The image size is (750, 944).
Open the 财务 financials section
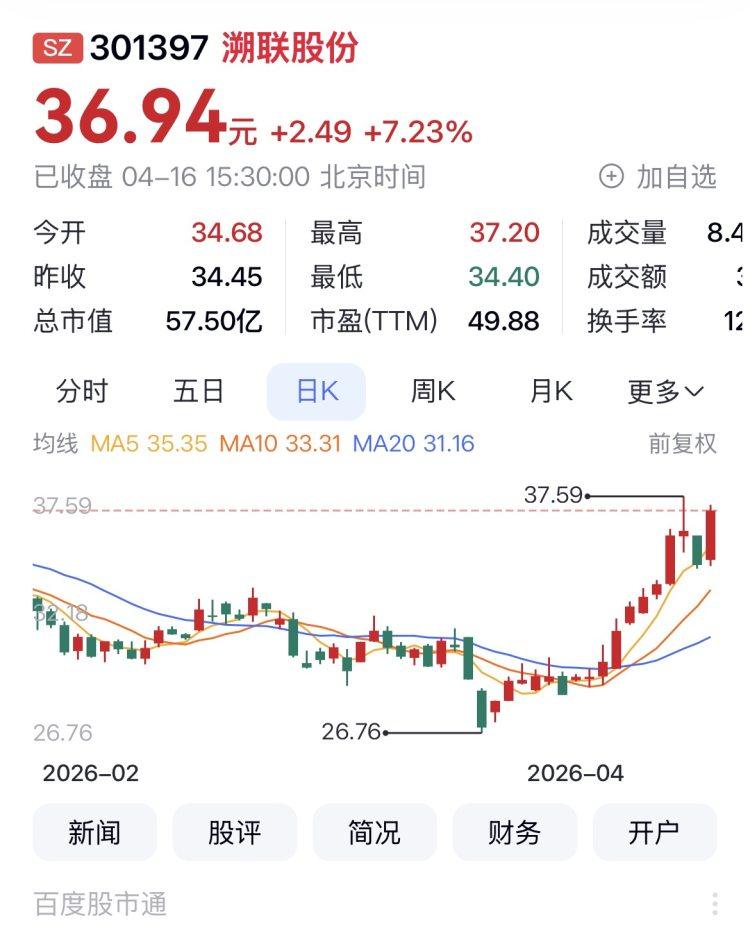point(515,832)
